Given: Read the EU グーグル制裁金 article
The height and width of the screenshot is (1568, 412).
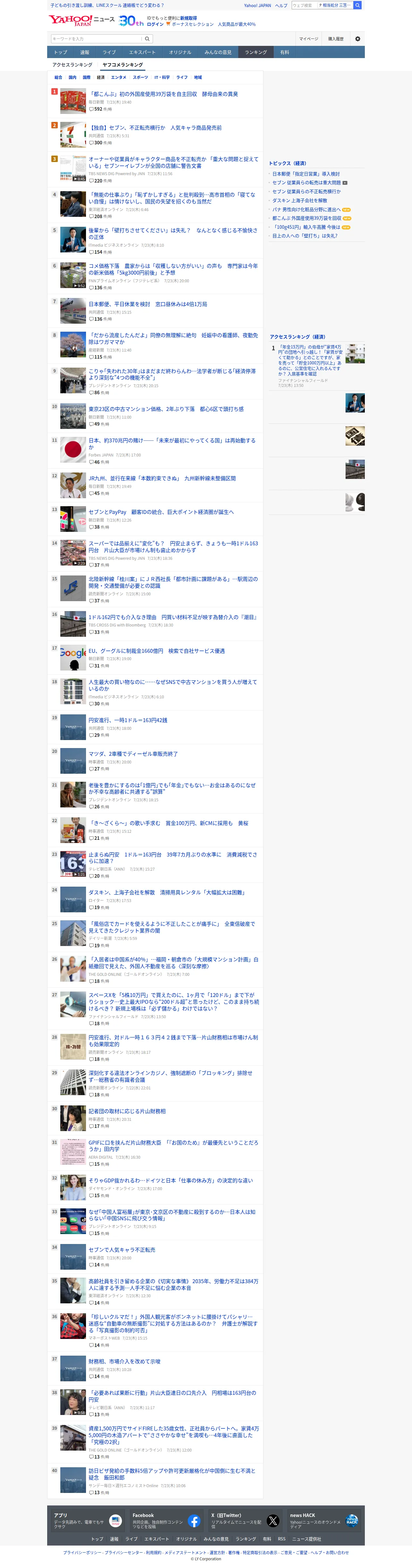Looking at the screenshot, I should (156, 651).
